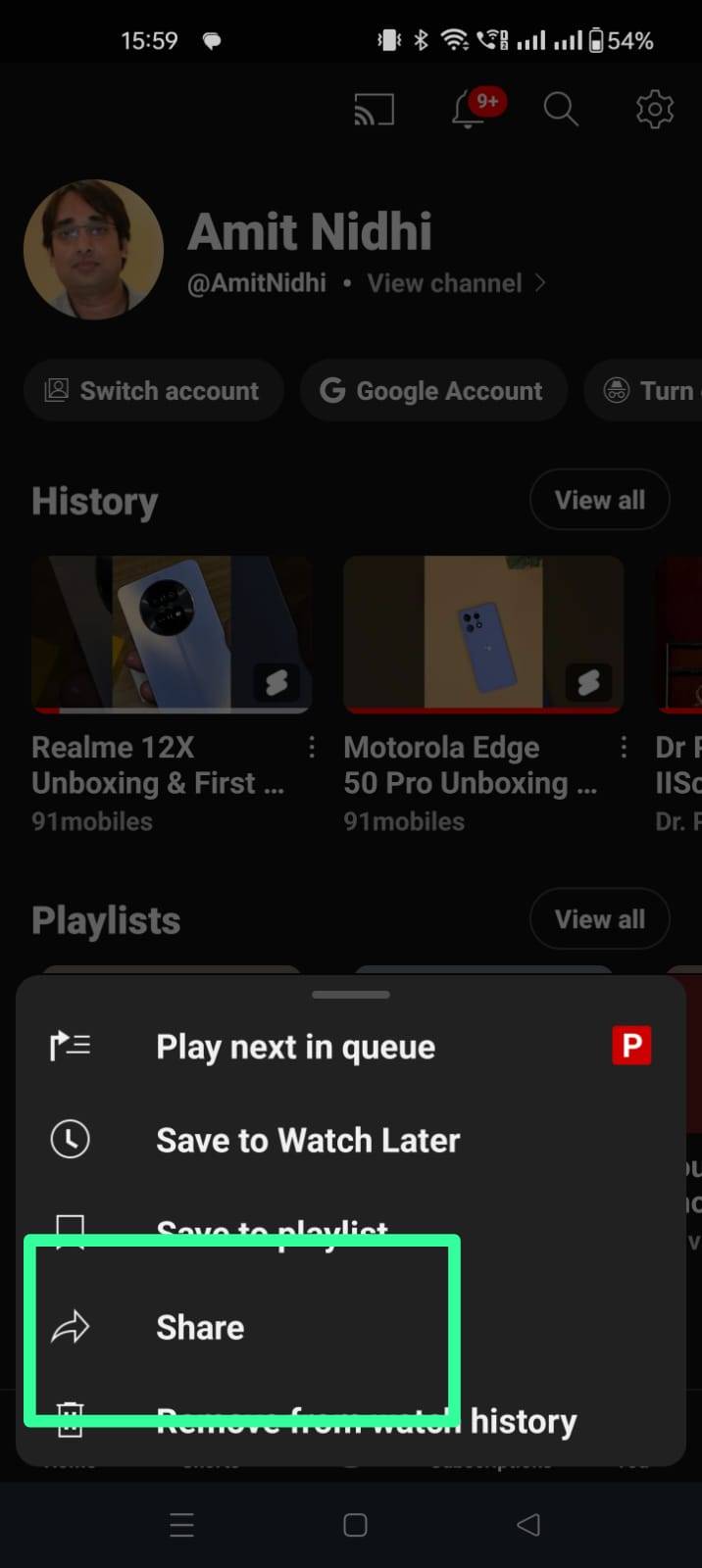Open the recent apps switcher
This screenshot has width=702, height=1568.
pyautogui.click(x=182, y=1524)
